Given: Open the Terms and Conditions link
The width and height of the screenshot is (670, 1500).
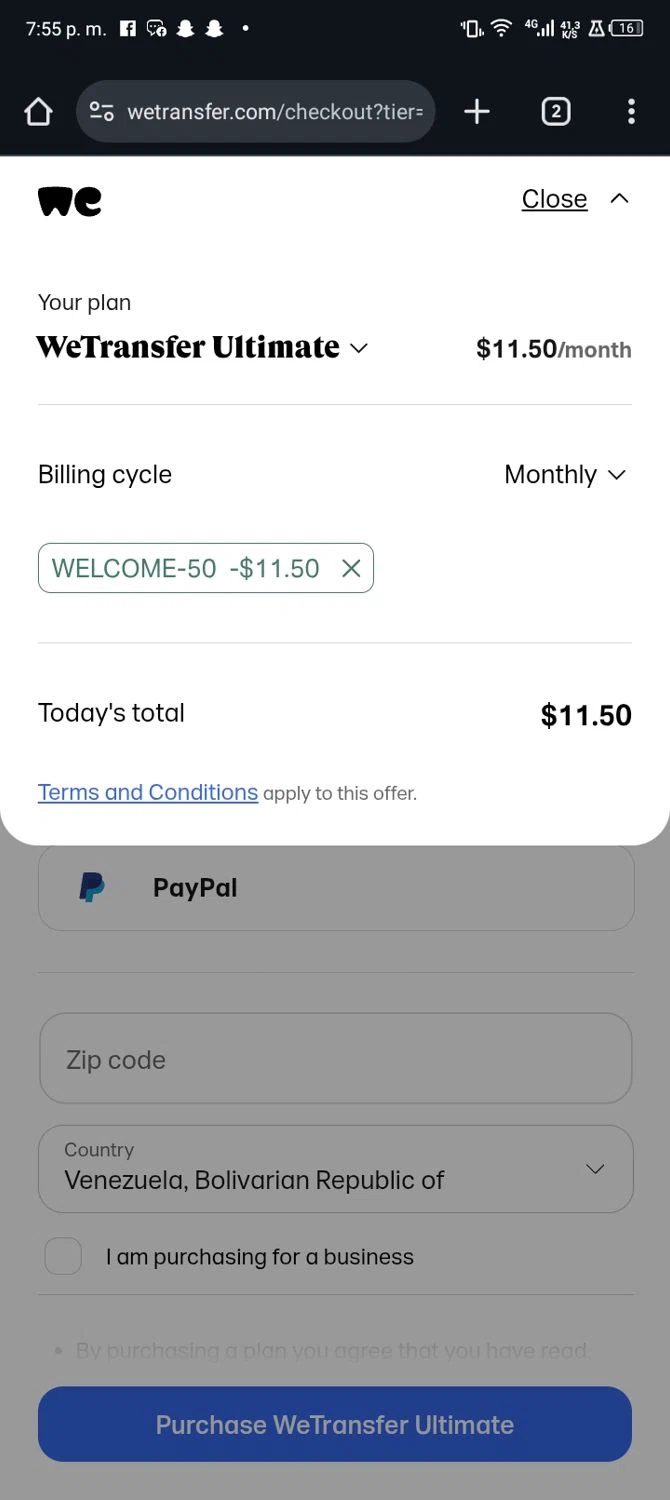Looking at the screenshot, I should [x=148, y=793].
